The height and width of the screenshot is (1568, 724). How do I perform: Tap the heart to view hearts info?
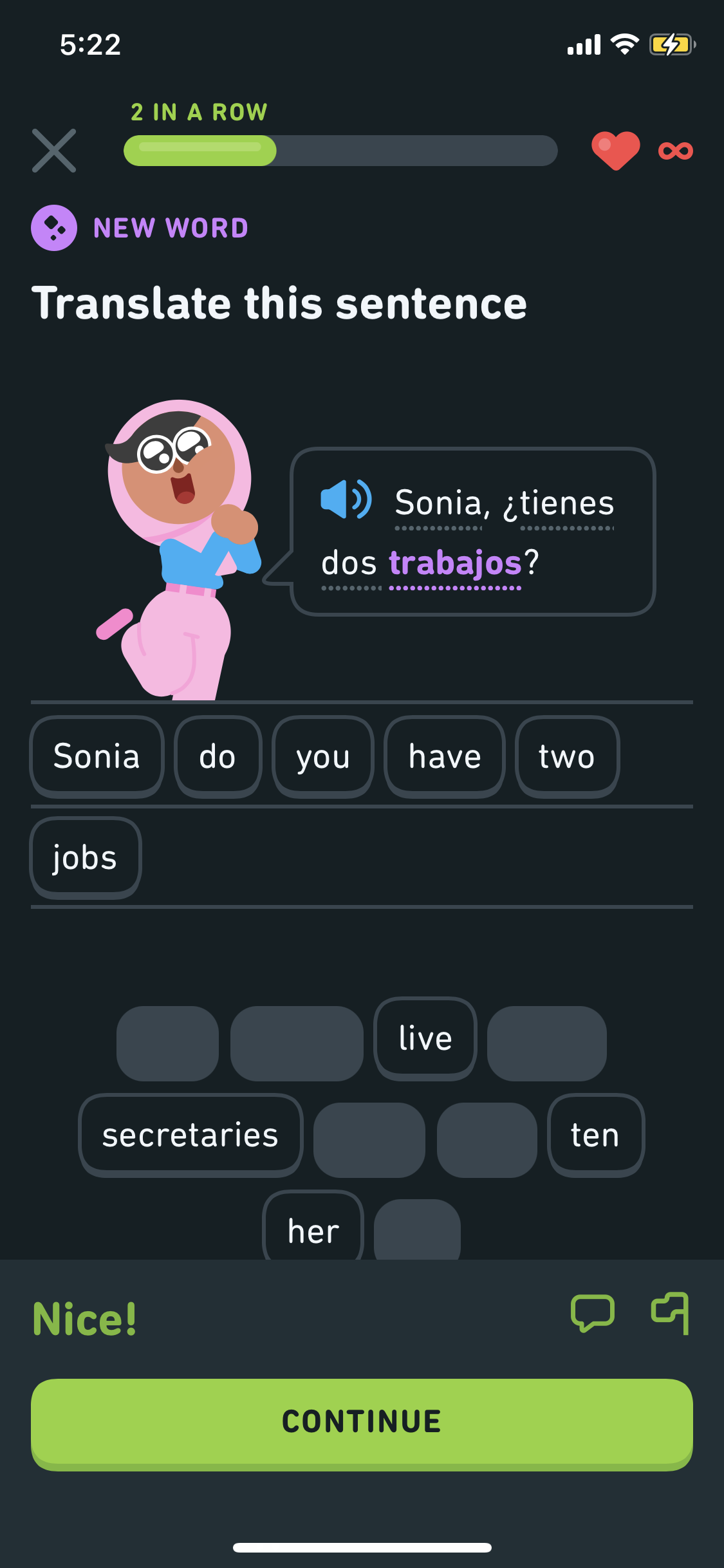[x=616, y=151]
